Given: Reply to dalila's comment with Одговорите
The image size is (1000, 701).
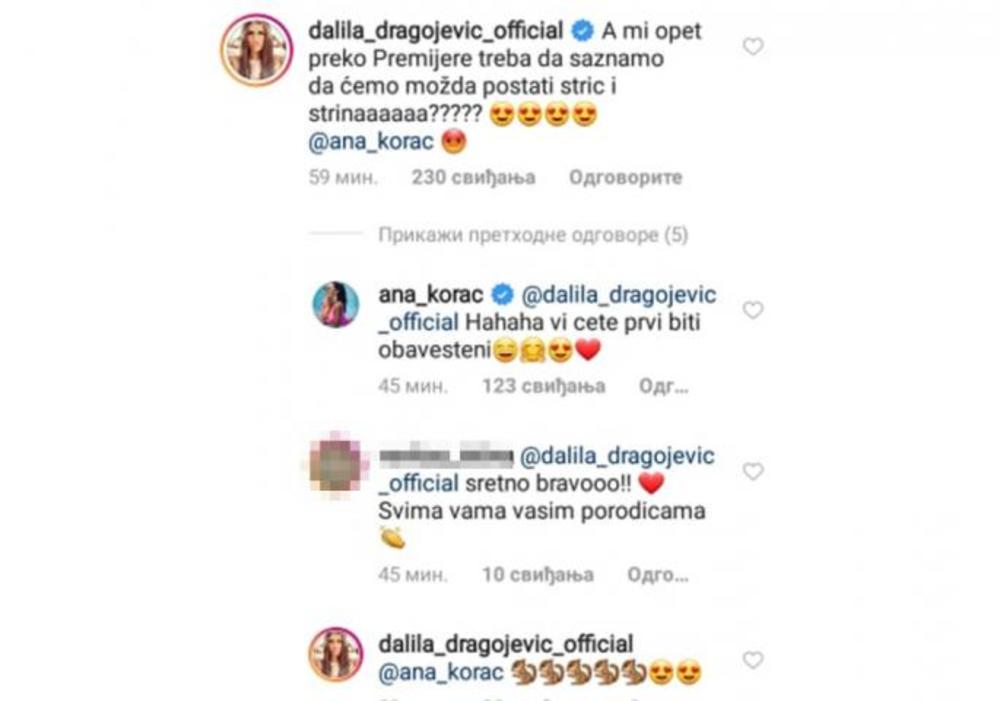Looking at the screenshot, I should (625, 178).
